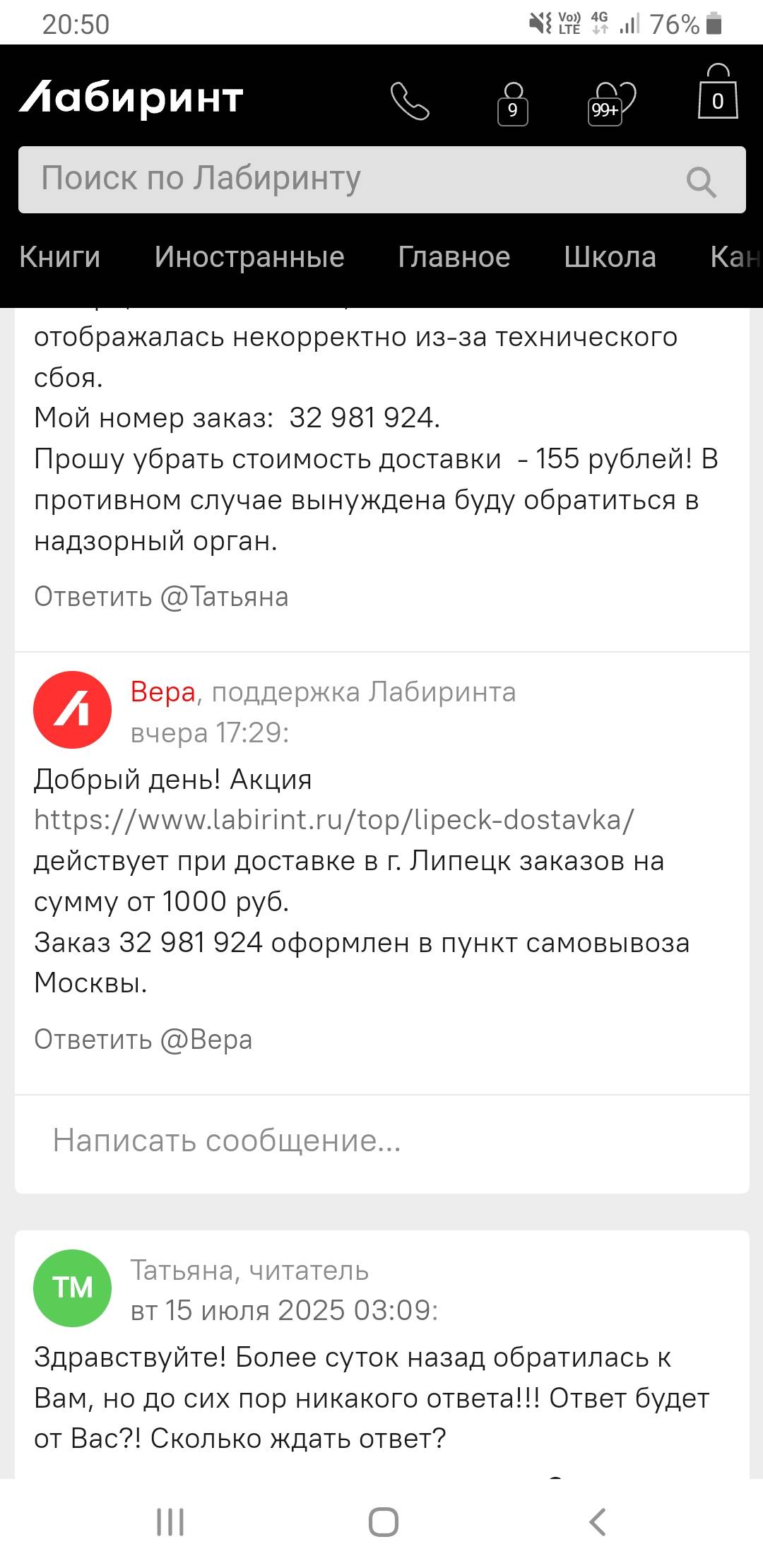Image resolution: width=763 pixels, height=1568 pixels.
Task: Reply to Татьяна via Ответить @Татьяна
Action: pyautogui.click(x=161, y=597)
